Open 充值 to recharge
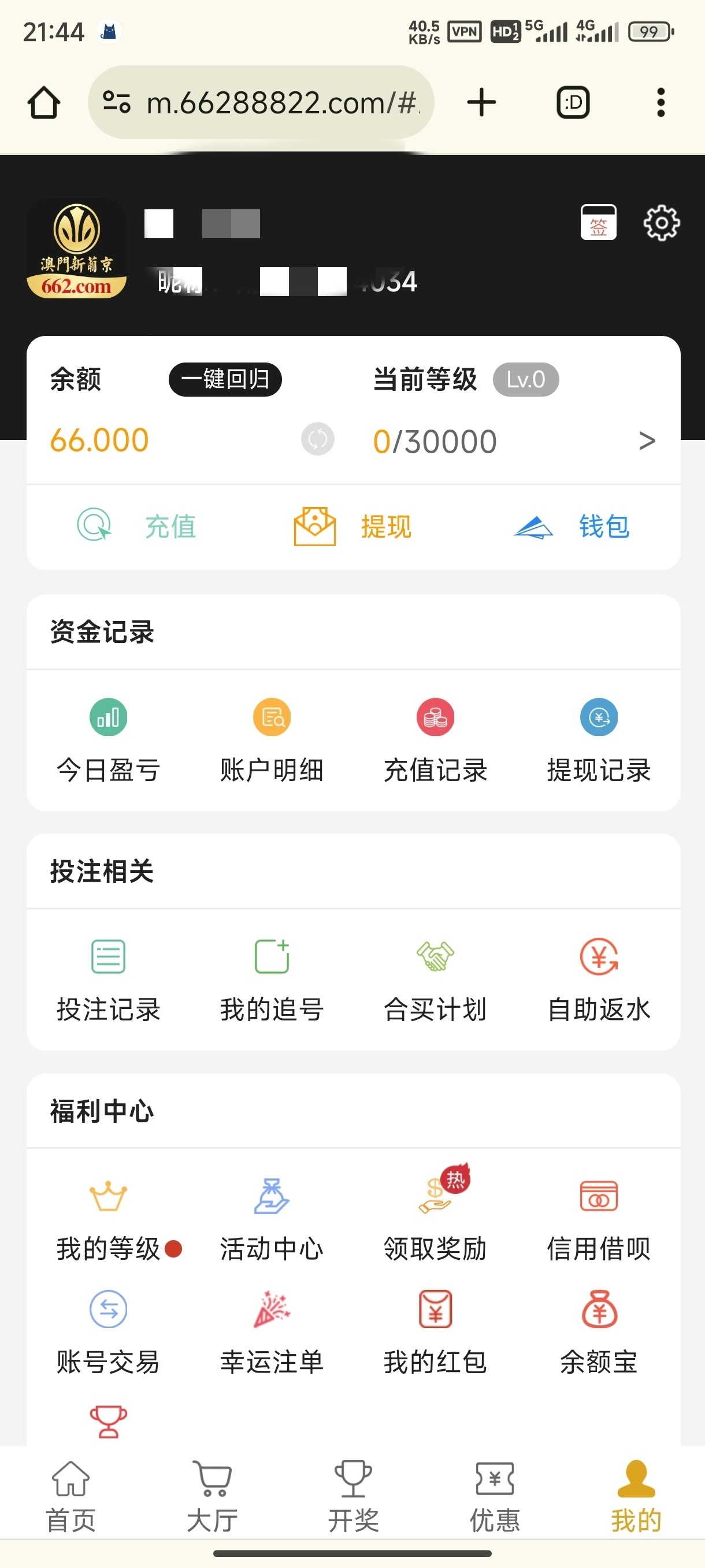The height and width of the screenshot is (1568, 705). (138, 526)
